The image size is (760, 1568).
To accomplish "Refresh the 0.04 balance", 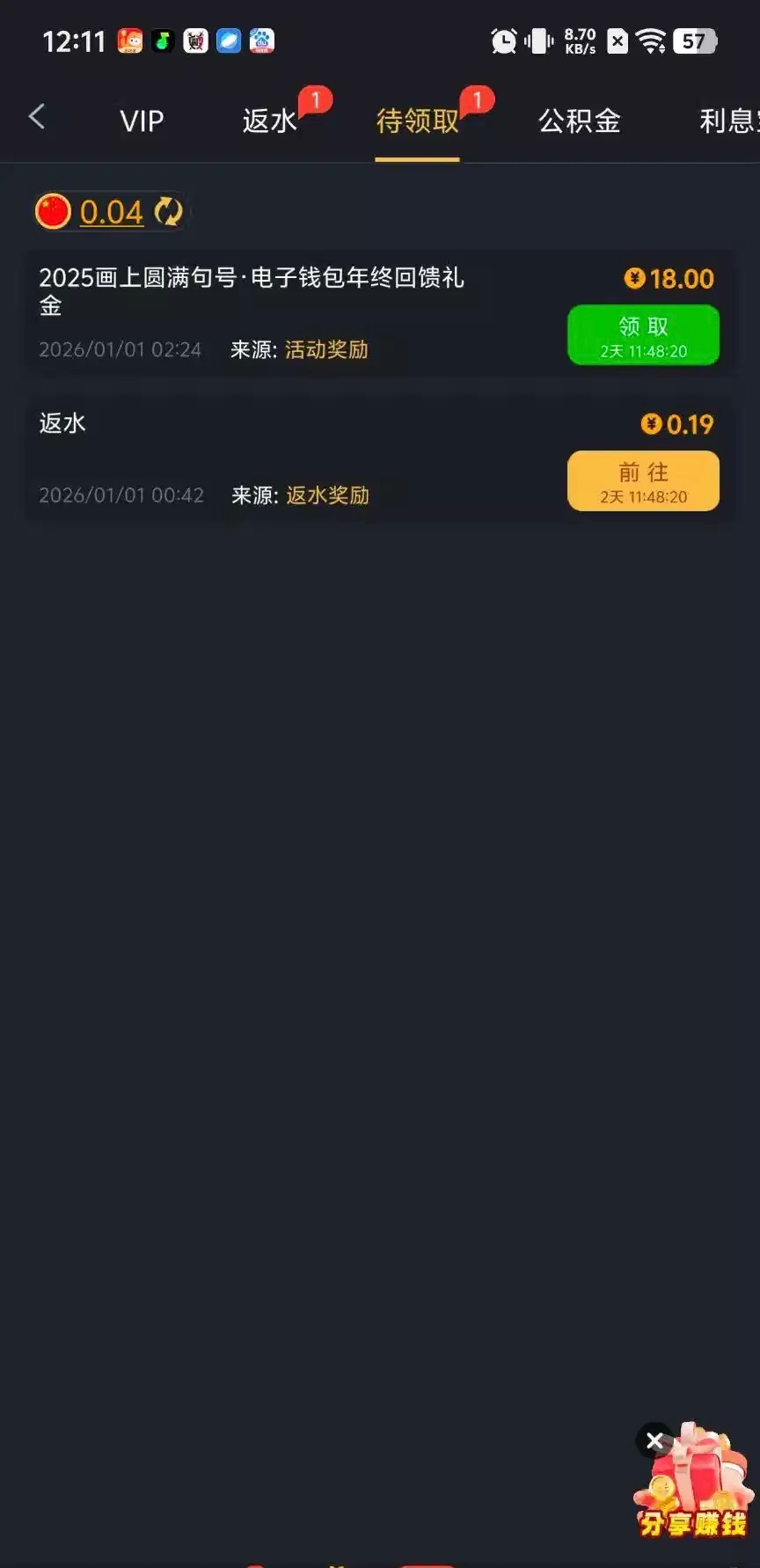I will pyautogui.click(x=168, y=212).
